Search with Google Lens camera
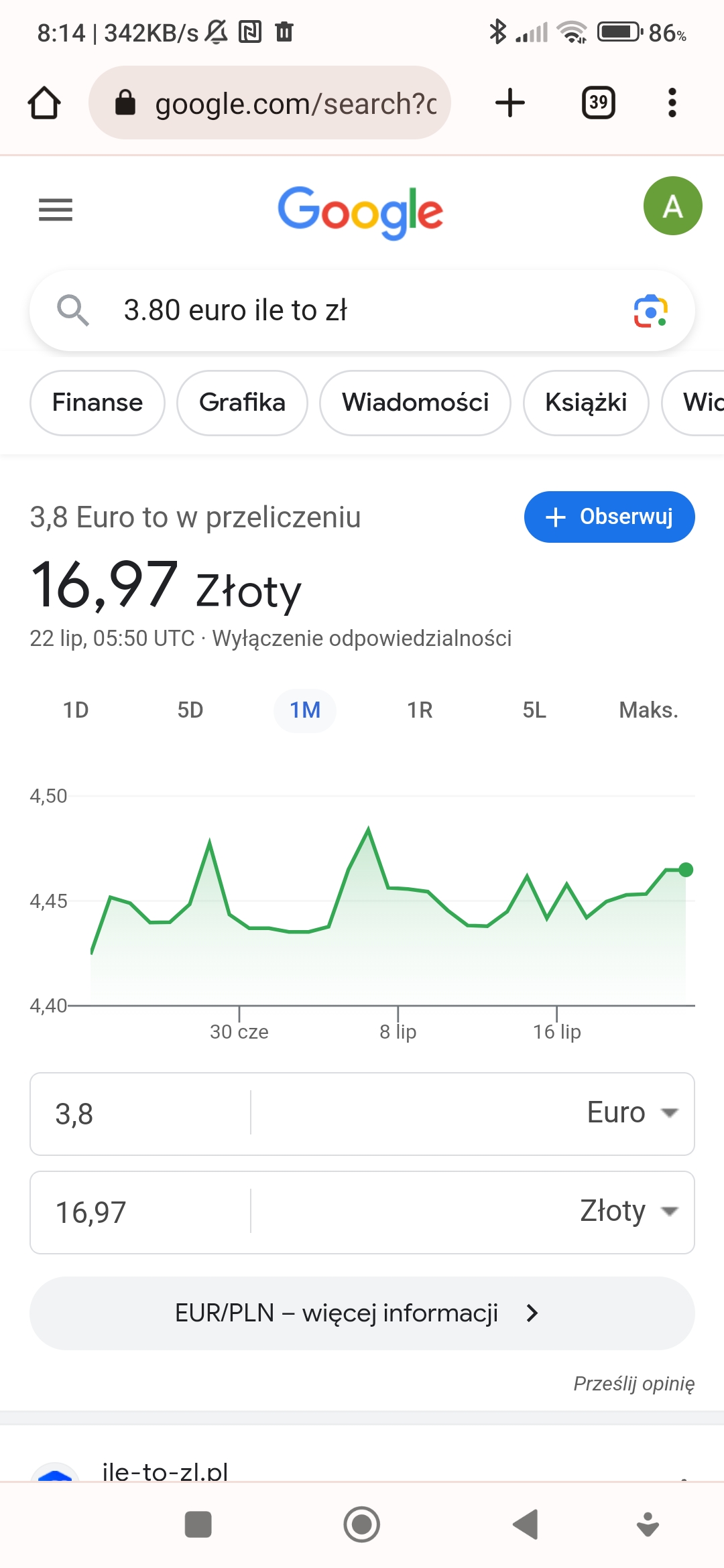Image resolution: width=724 pixels, height=1568 pixels. [x=650, y=311]
